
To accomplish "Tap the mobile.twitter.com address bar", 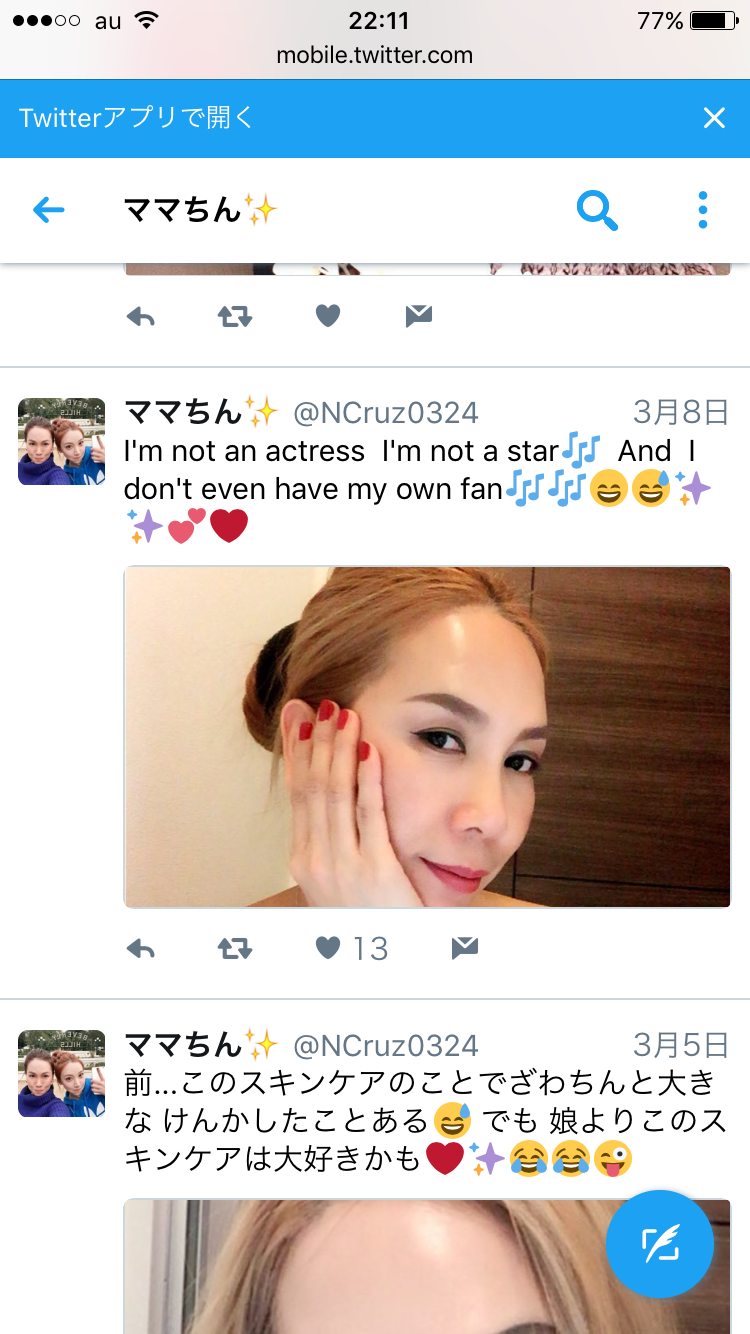I will tap(375, 56).
